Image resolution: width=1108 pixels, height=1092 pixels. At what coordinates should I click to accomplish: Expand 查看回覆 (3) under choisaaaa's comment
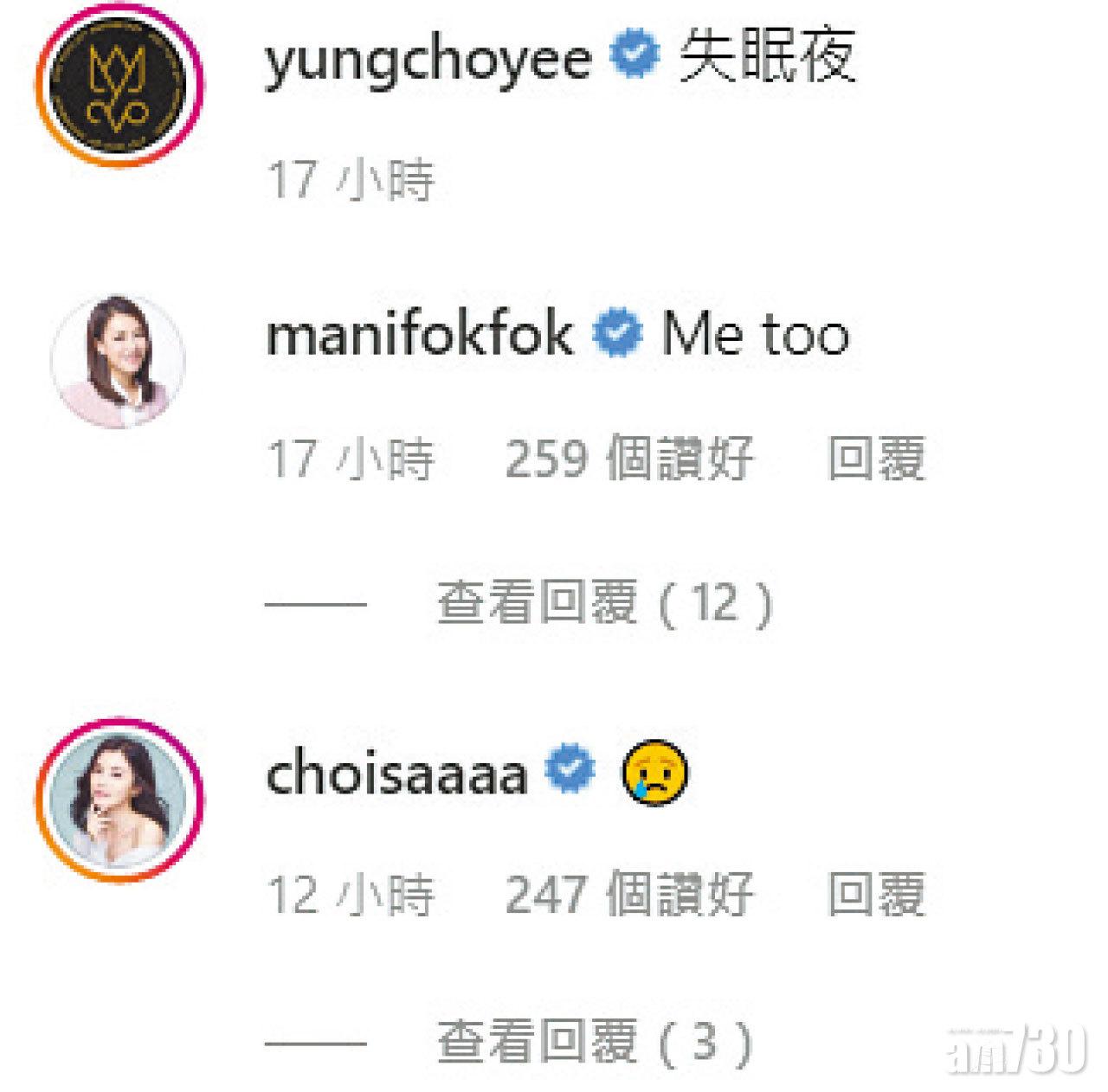click(594, 1041)
